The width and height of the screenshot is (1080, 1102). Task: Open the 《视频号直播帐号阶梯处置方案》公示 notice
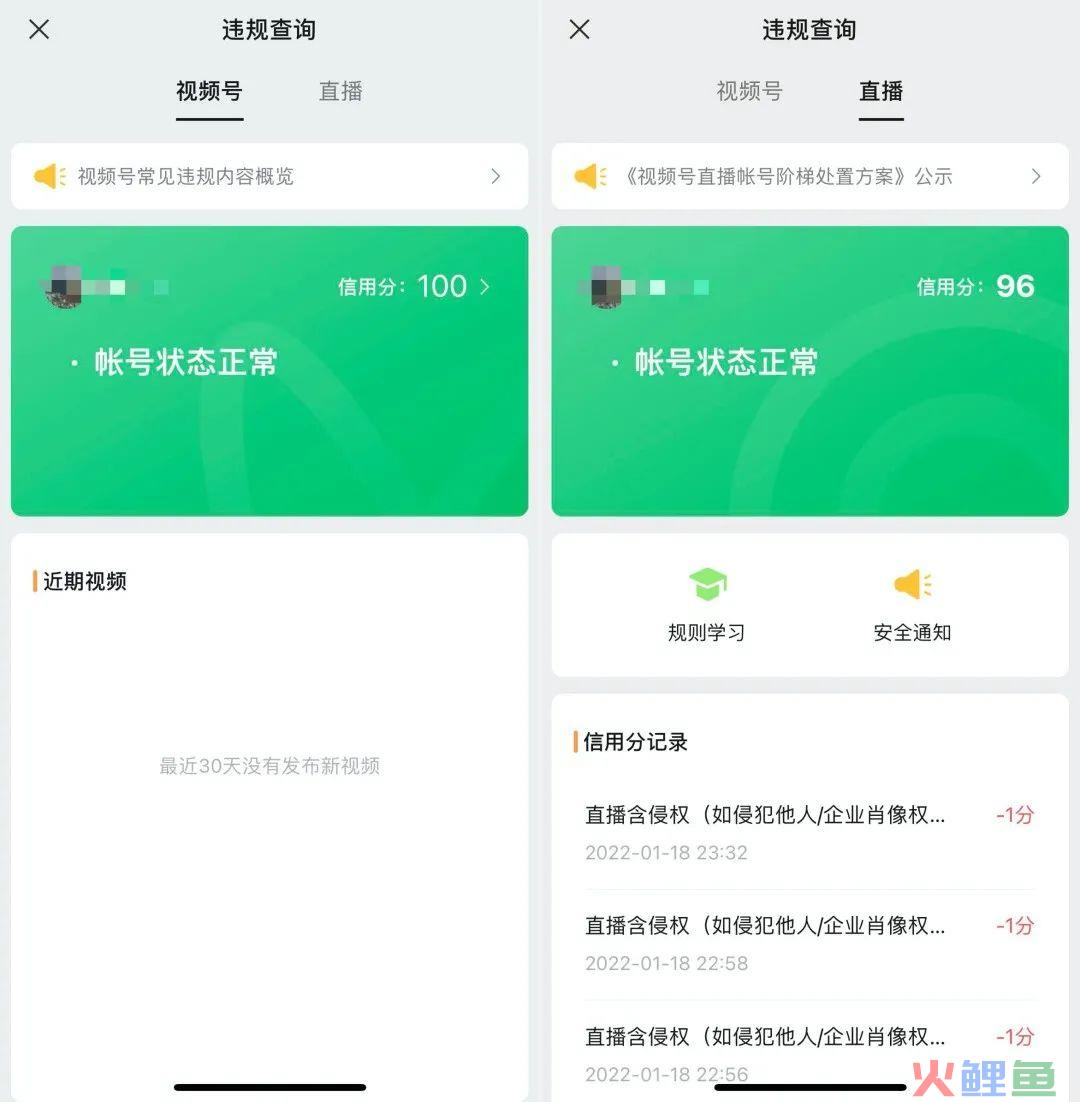pos(808,177)
